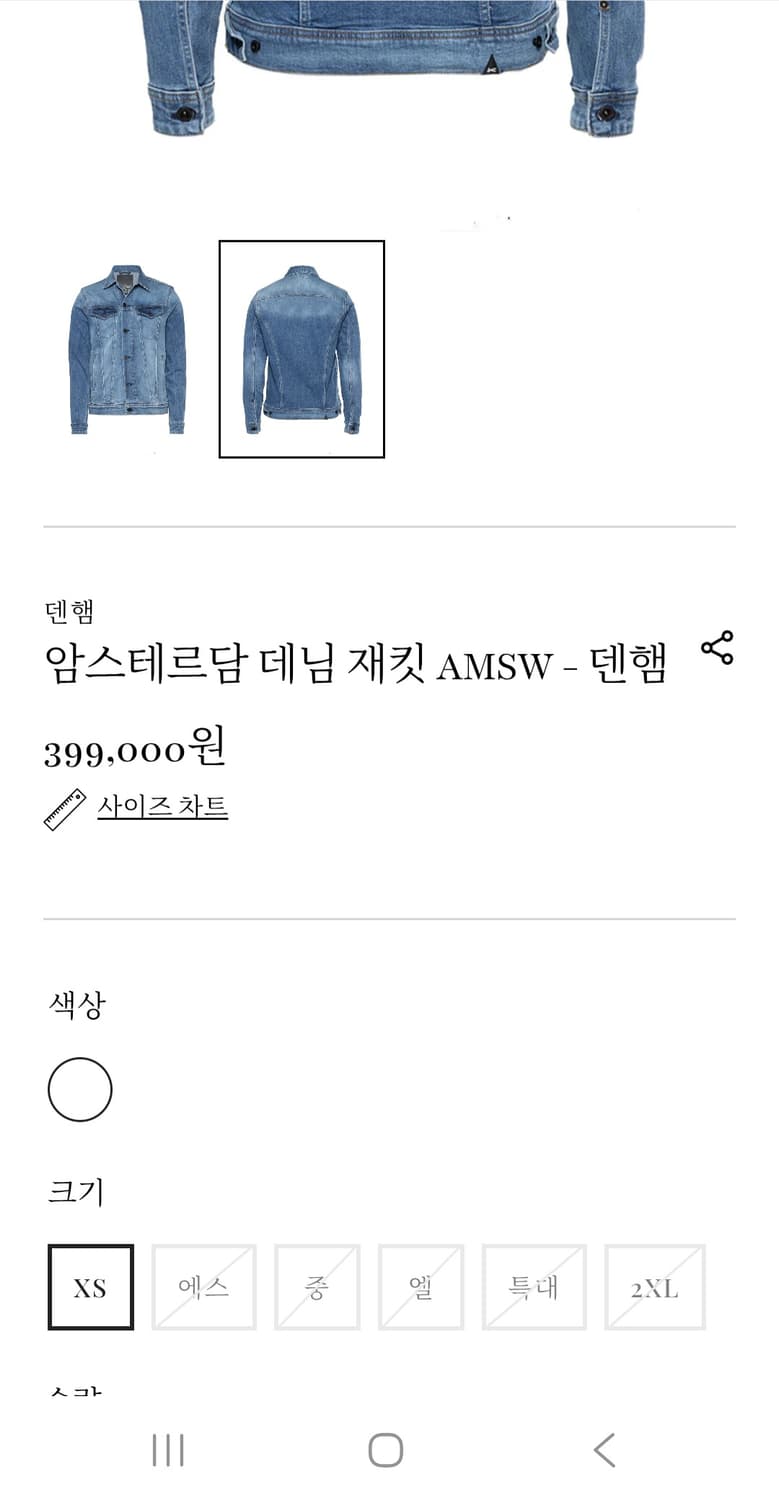
Task: Select the XS size option
Action: pyautogui.click(x=90, y=1287)
